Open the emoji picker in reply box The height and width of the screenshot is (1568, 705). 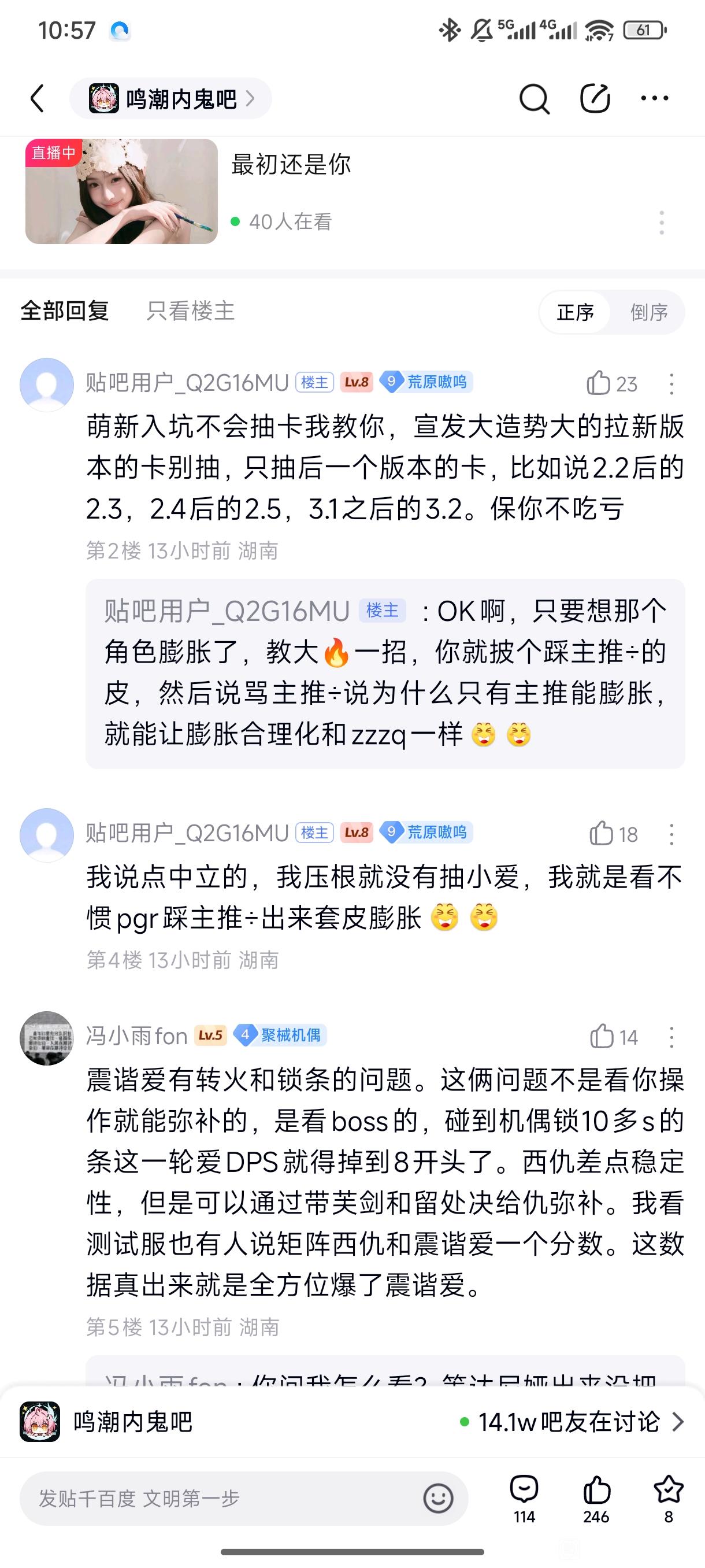click(438, 1498)
